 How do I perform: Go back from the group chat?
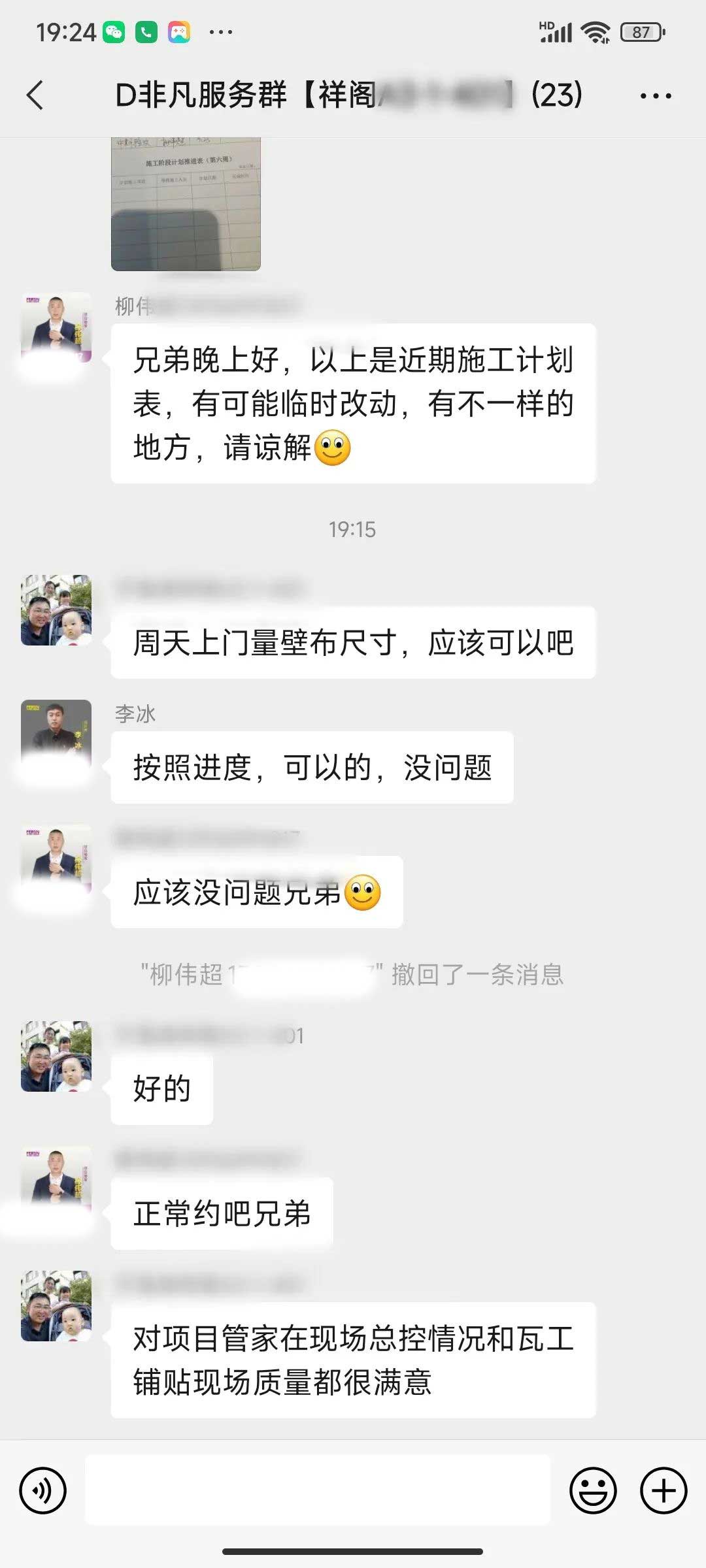point(35,95)
